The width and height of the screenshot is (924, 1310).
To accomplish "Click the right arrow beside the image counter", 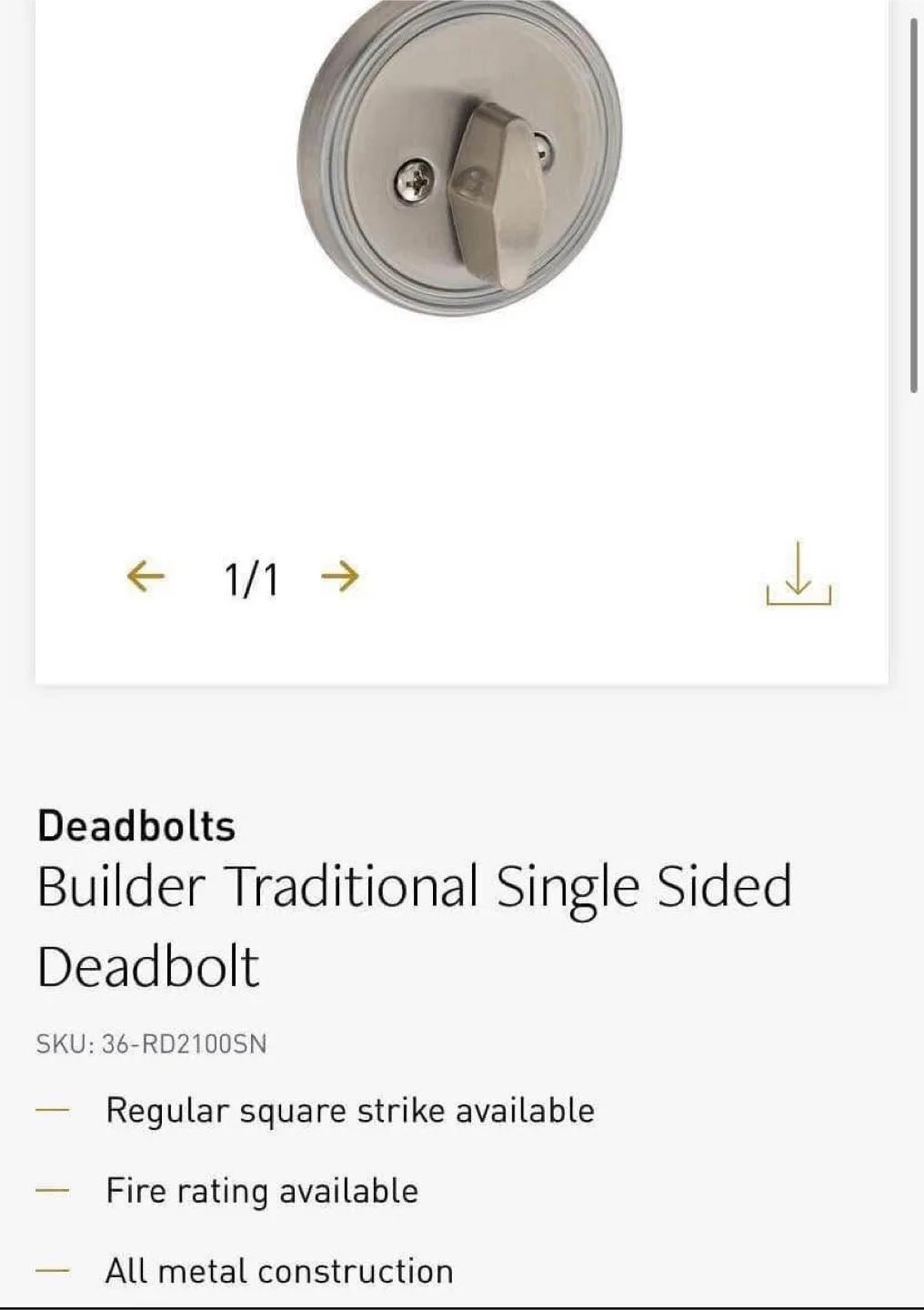I will coord(339,575).
